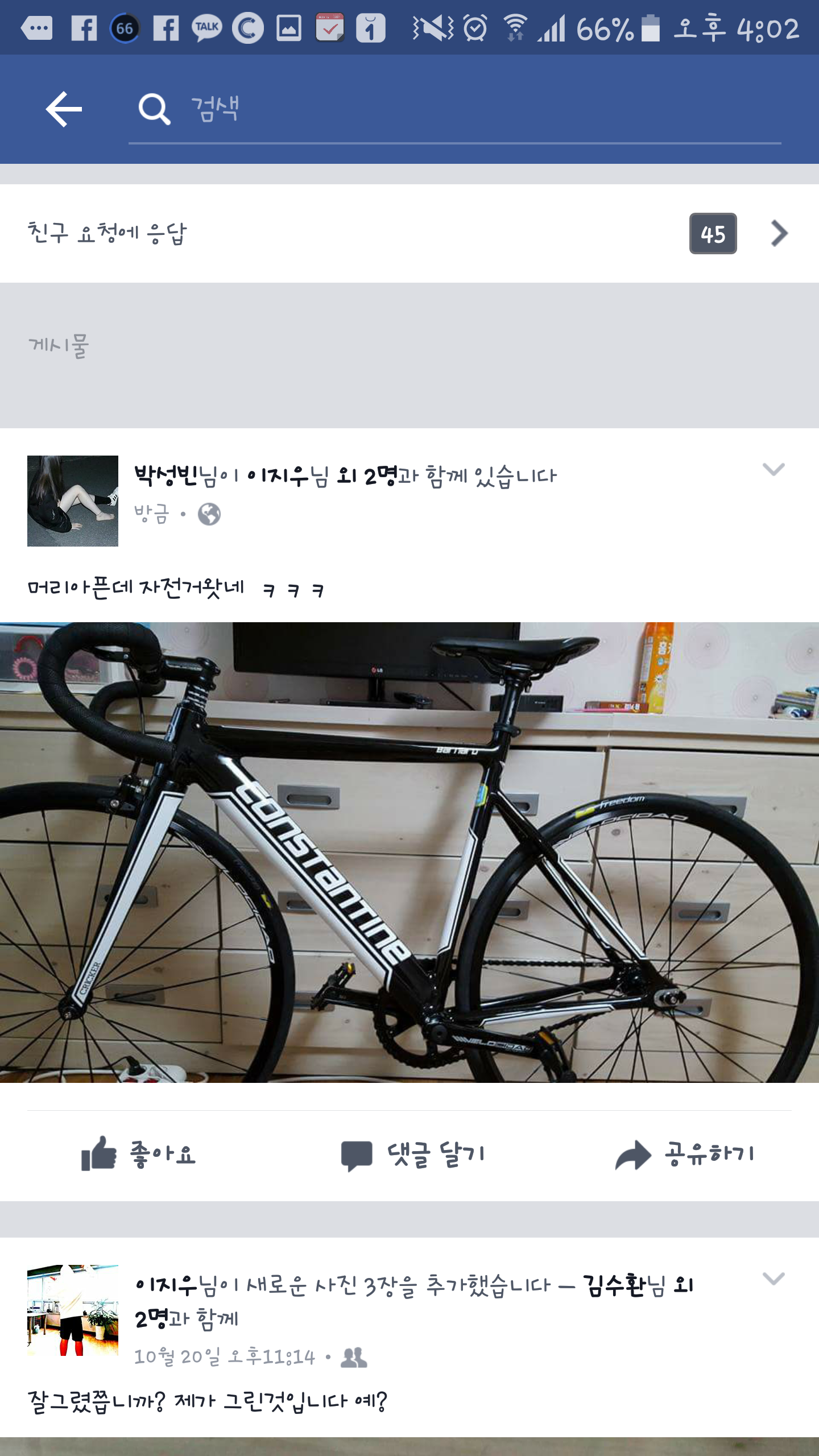Share the bicycle post via 공유하기

click(x=685, y=1155)
